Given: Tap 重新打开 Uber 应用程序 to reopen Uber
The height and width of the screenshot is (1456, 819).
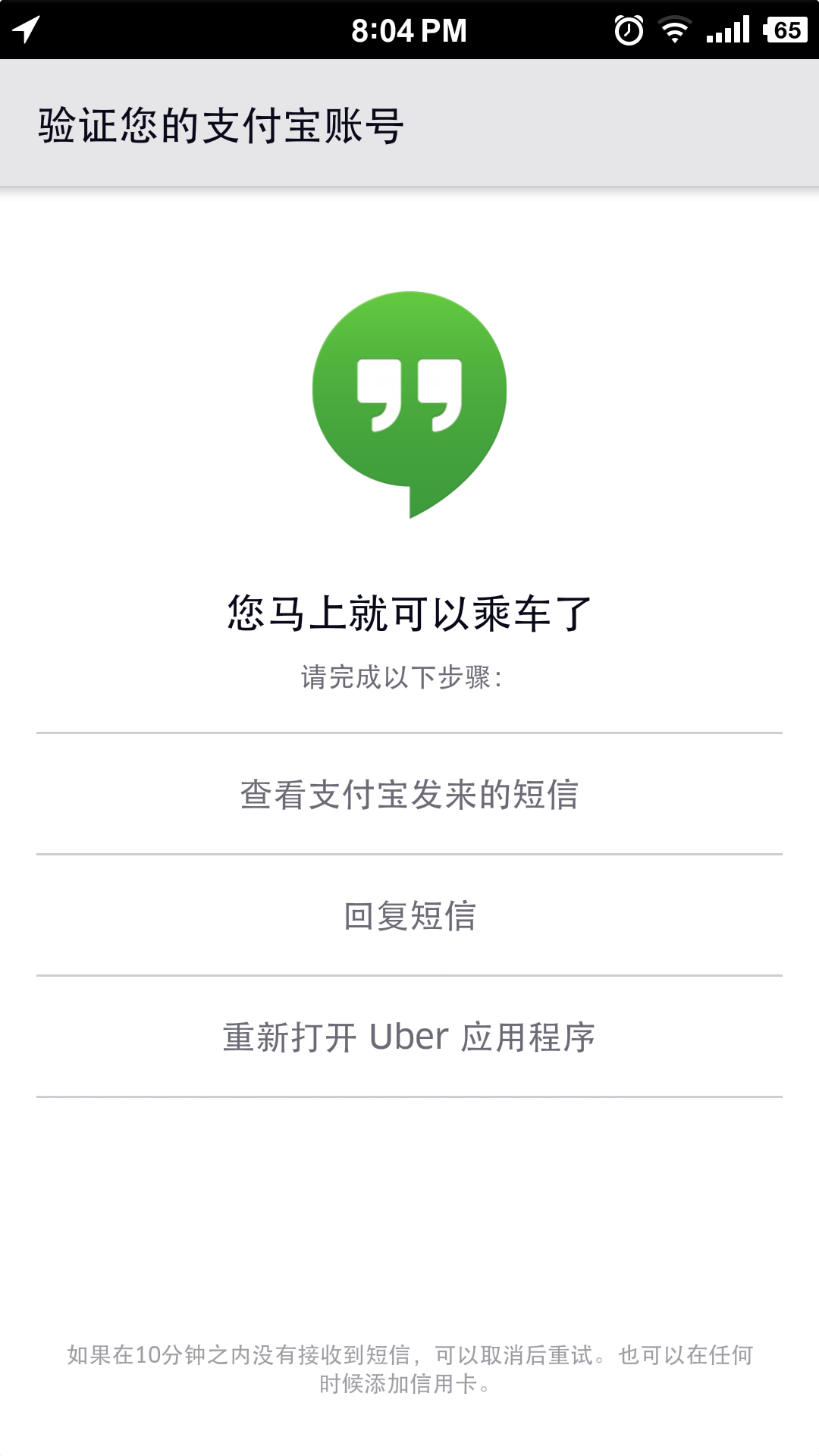Looking at the screenshot, I should [409, 1037].
